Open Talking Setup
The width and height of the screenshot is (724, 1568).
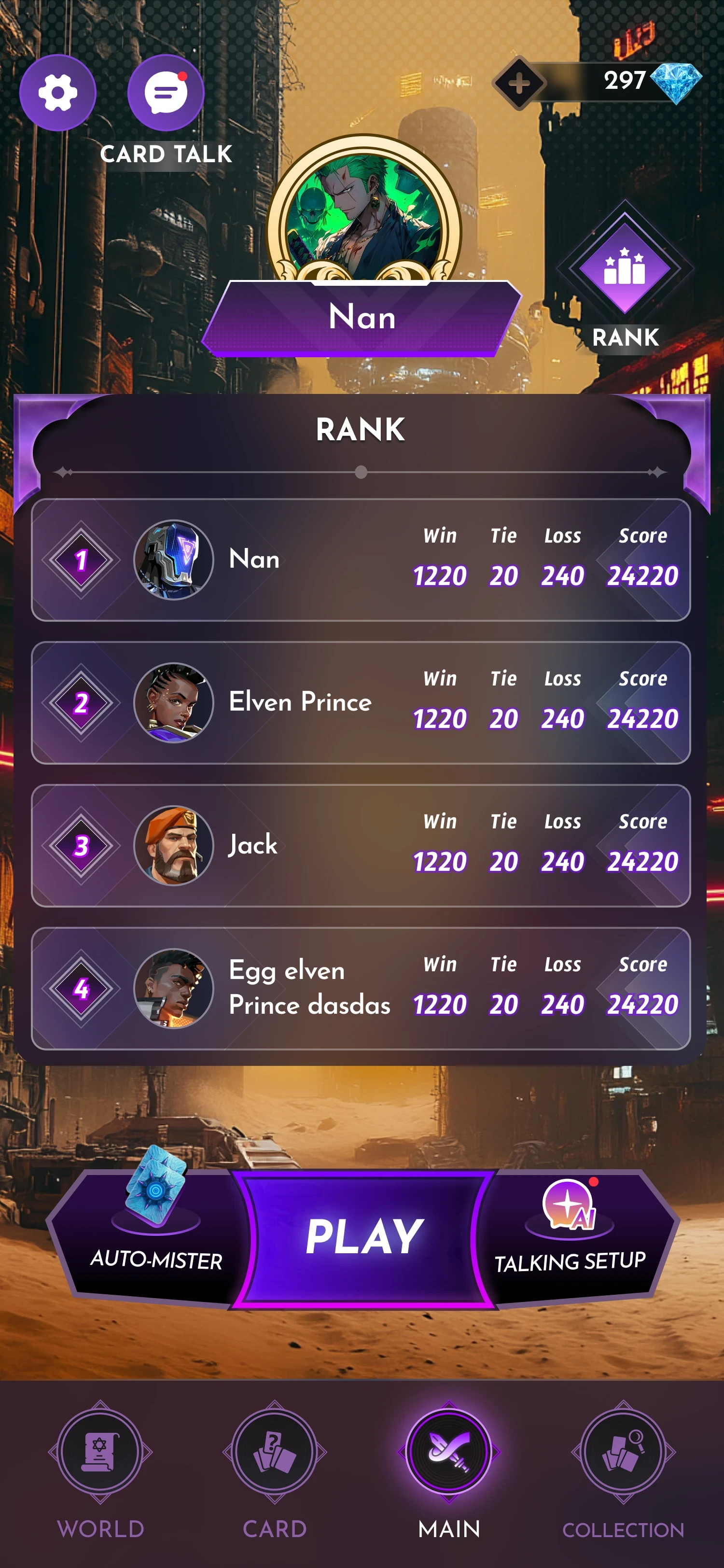(x=570, y=1236)
